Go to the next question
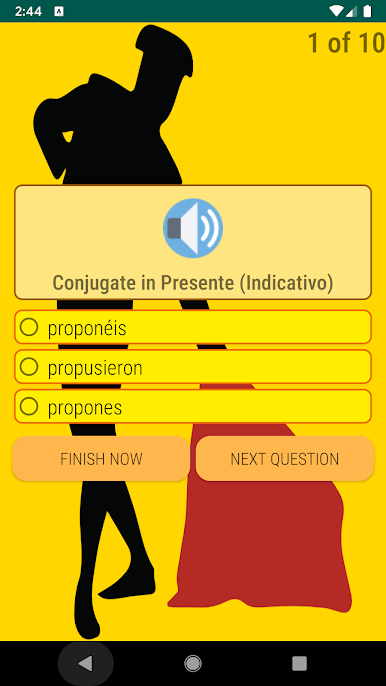The image size is (386, 686). (x=285, y=458)
